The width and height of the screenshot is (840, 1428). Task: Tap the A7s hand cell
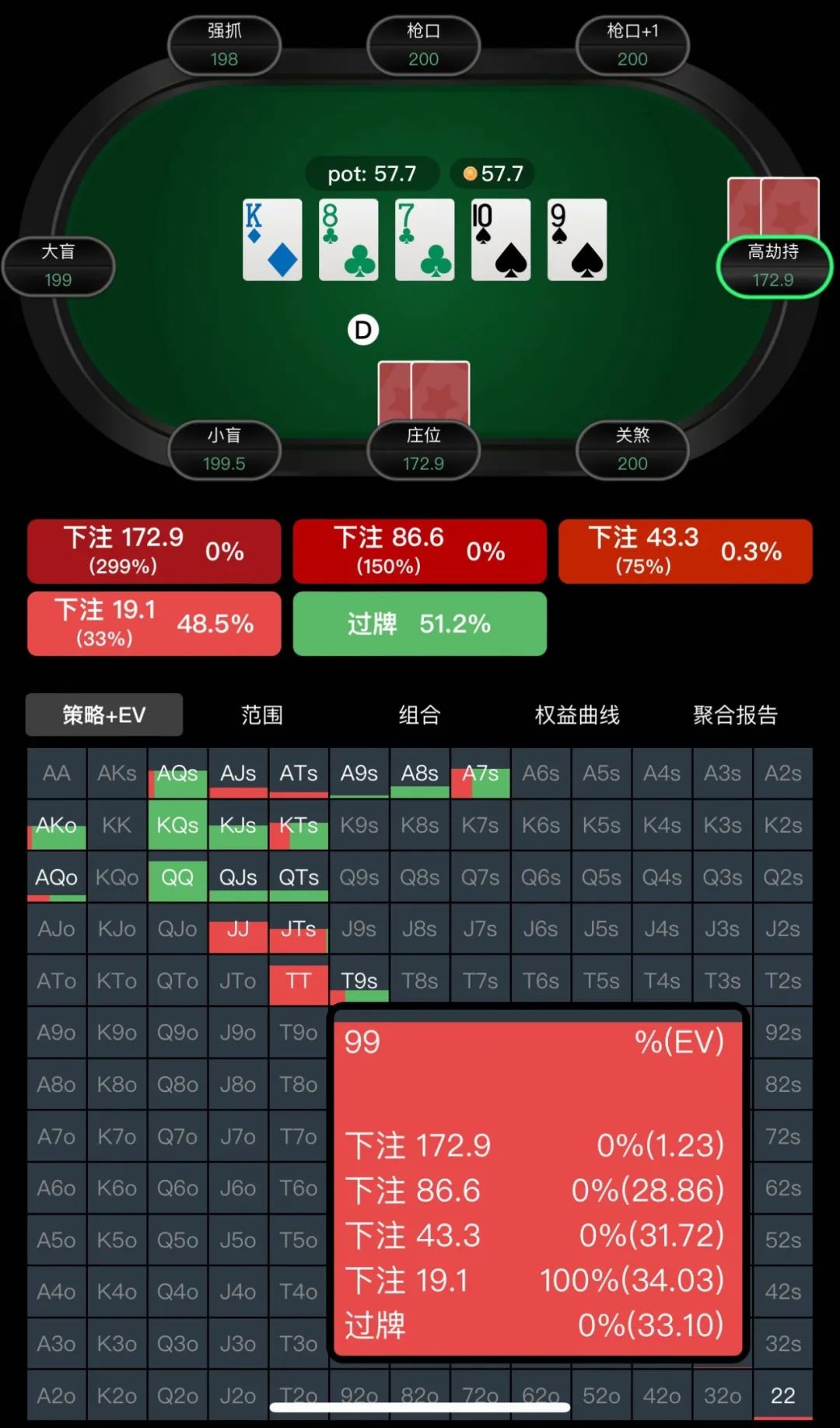pyautogui.click(x=481, y=774)
